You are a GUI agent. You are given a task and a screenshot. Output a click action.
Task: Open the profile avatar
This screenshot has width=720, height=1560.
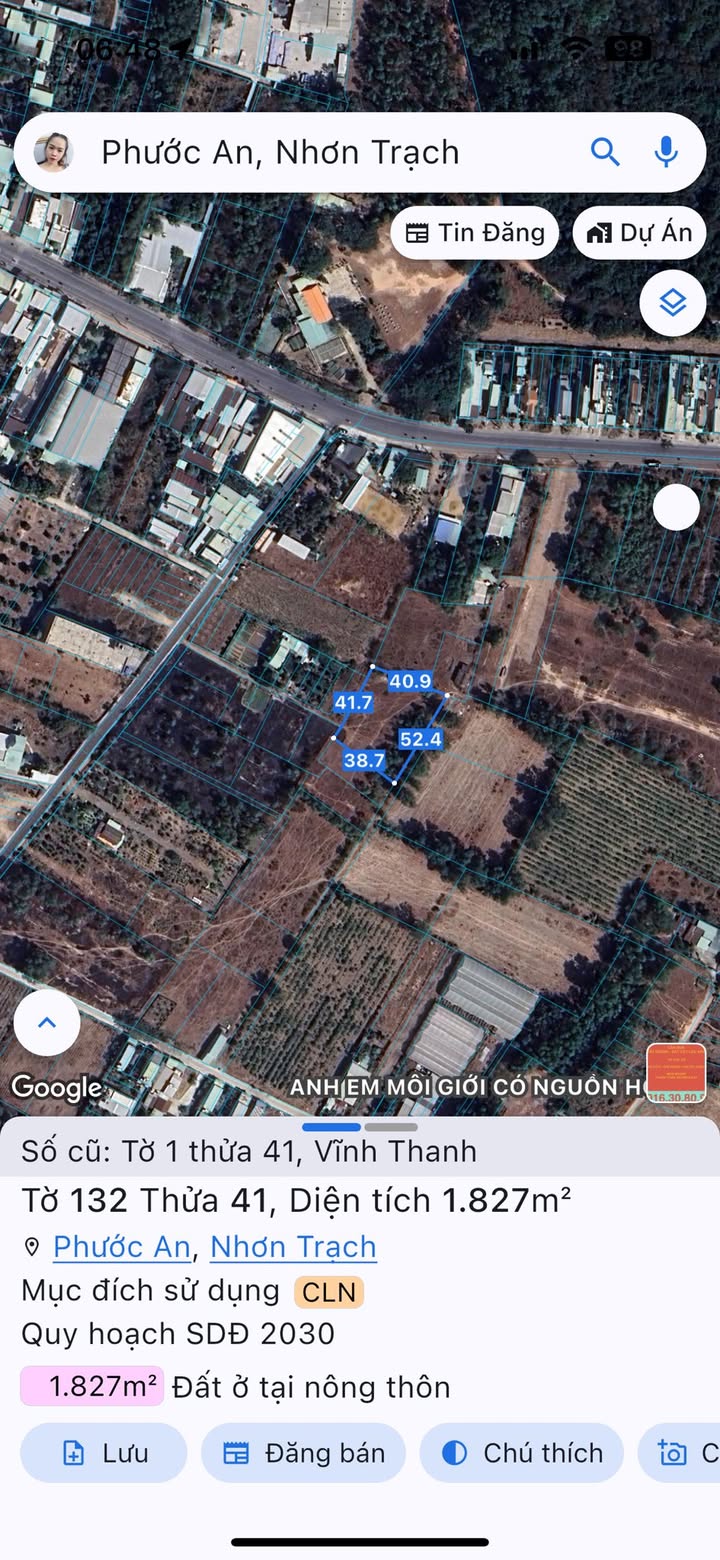[x=53, y=152]
